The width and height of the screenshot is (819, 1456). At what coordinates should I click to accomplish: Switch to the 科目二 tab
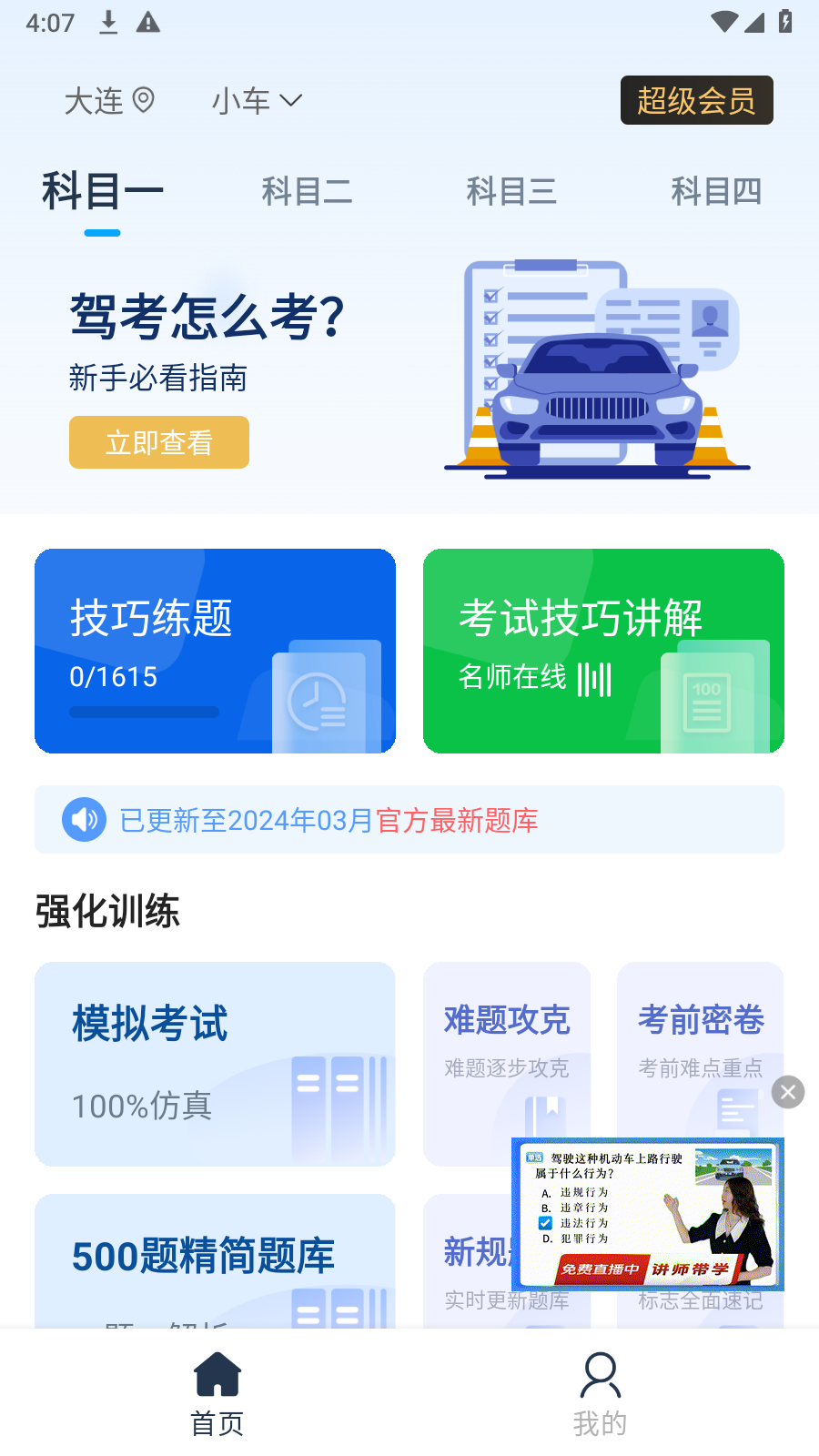pos(307,191)
